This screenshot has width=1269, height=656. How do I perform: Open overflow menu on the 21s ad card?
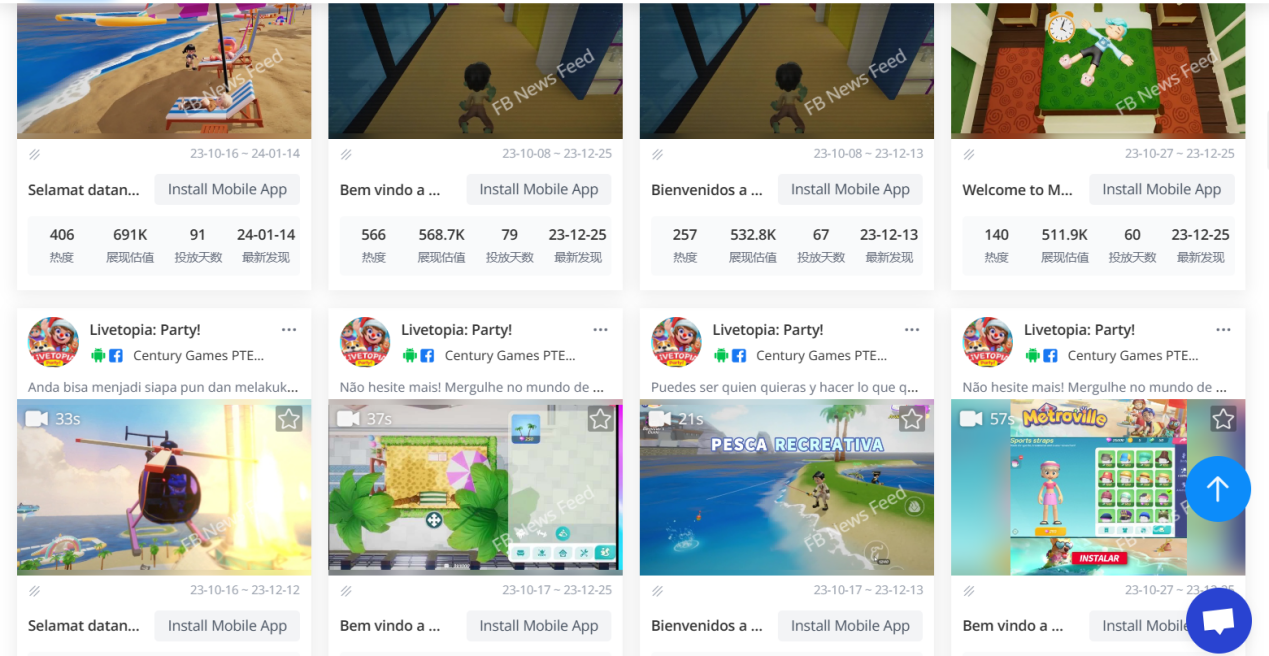coord(912,330)
